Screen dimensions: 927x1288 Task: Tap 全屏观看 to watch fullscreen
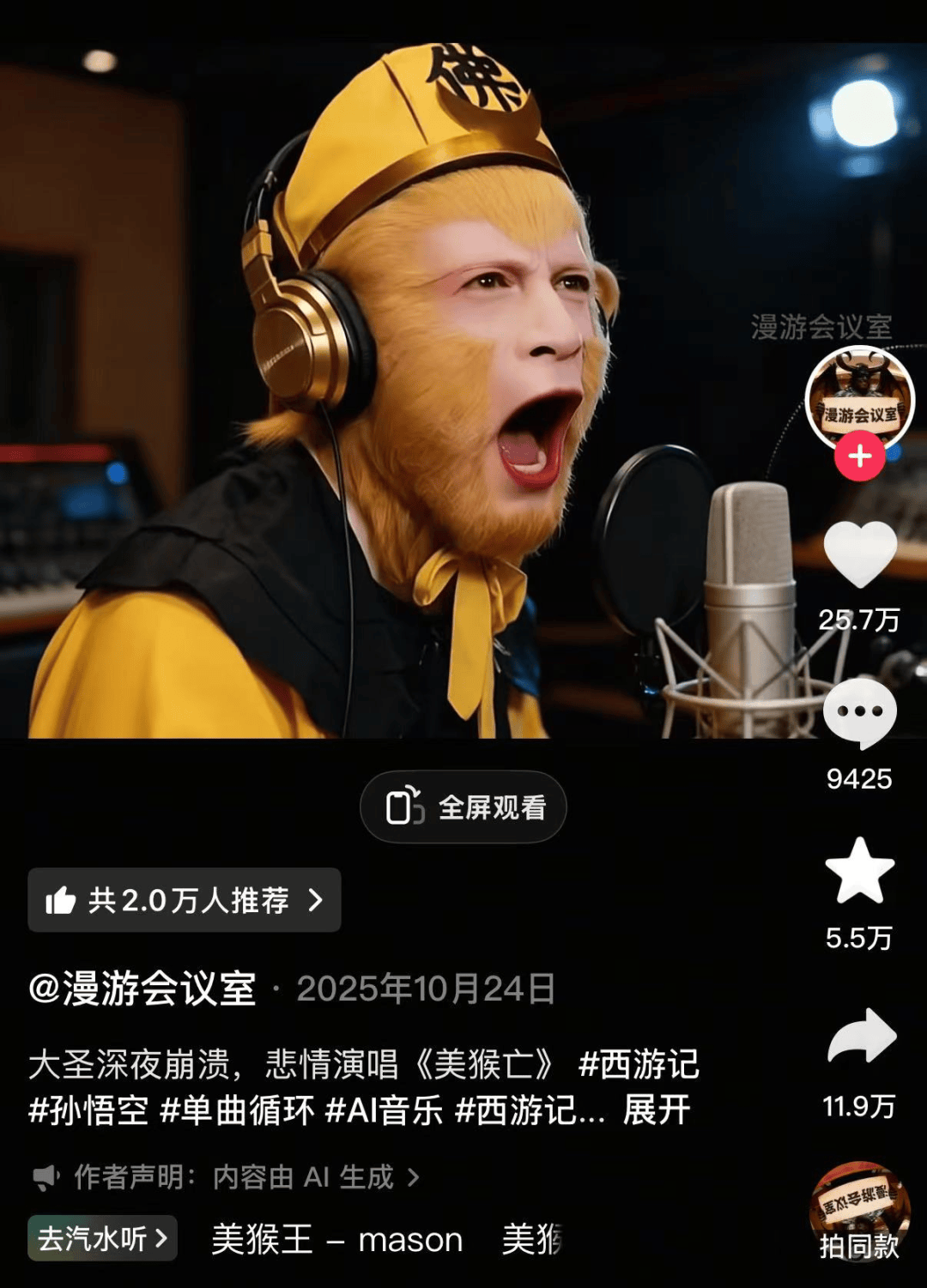(463, 807)
